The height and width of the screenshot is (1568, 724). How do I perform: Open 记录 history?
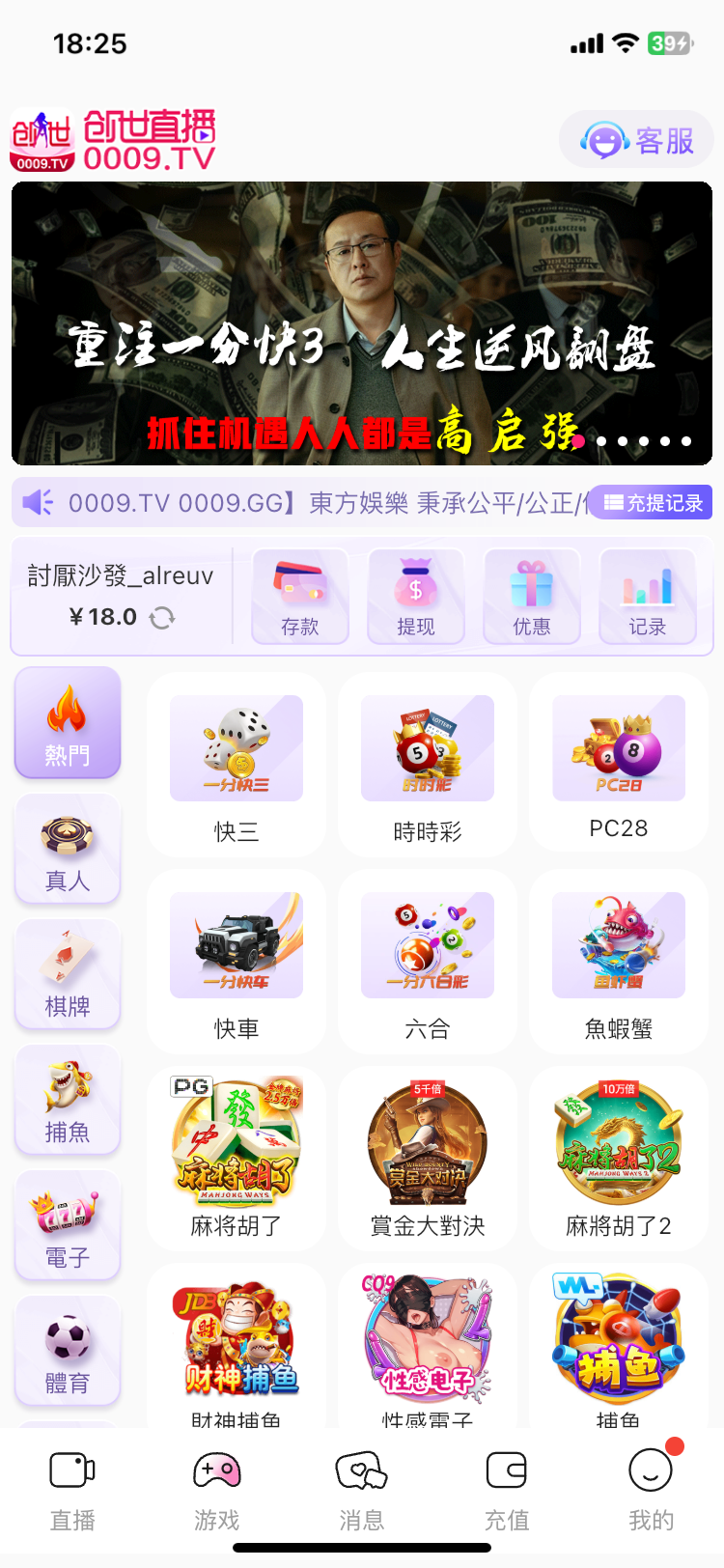[x=648, y=597]
